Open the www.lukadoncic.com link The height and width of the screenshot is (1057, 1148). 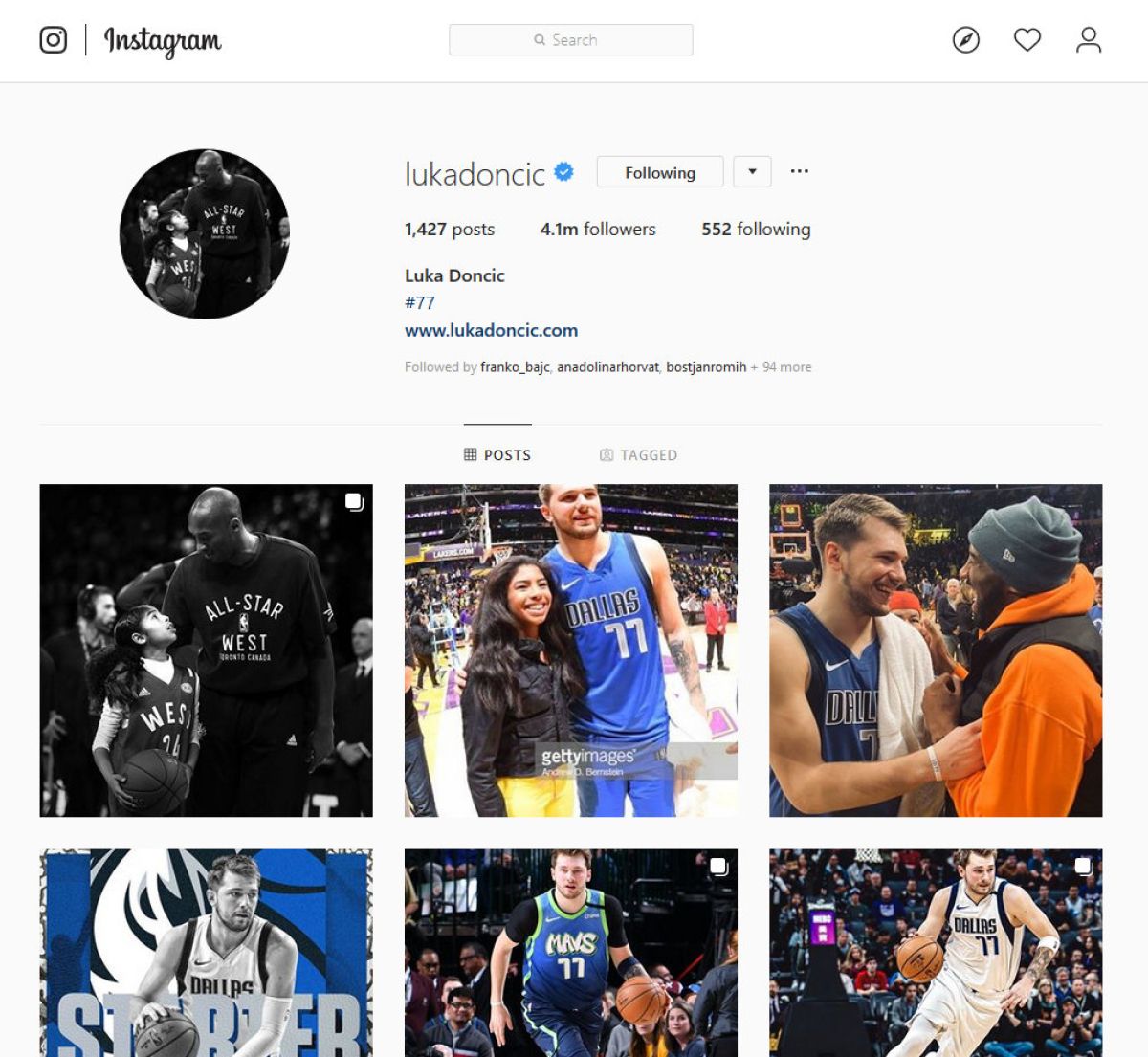click(x=491, y=330)
